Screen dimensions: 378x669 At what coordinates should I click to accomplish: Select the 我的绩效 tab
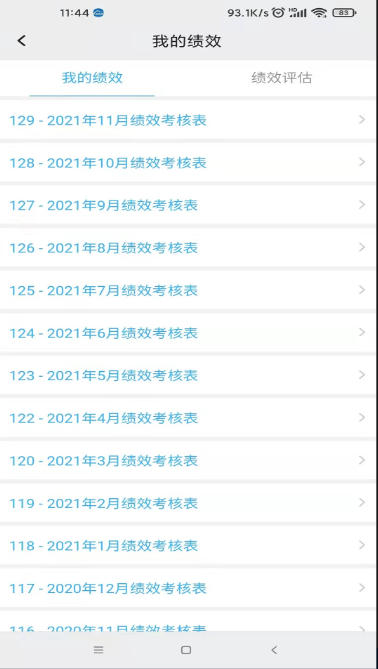coord(92,78)
